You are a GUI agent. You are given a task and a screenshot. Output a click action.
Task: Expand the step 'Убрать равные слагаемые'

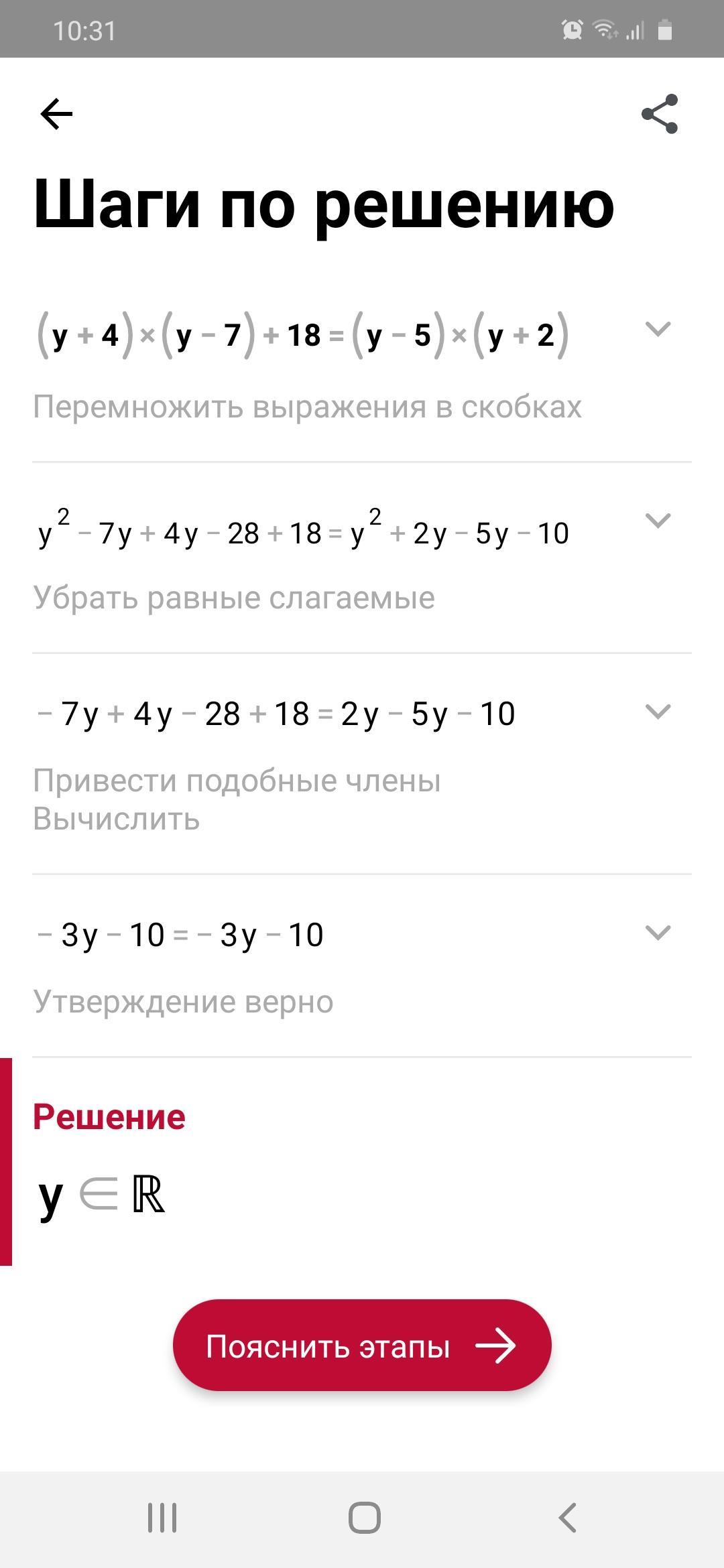click(657, 521)
